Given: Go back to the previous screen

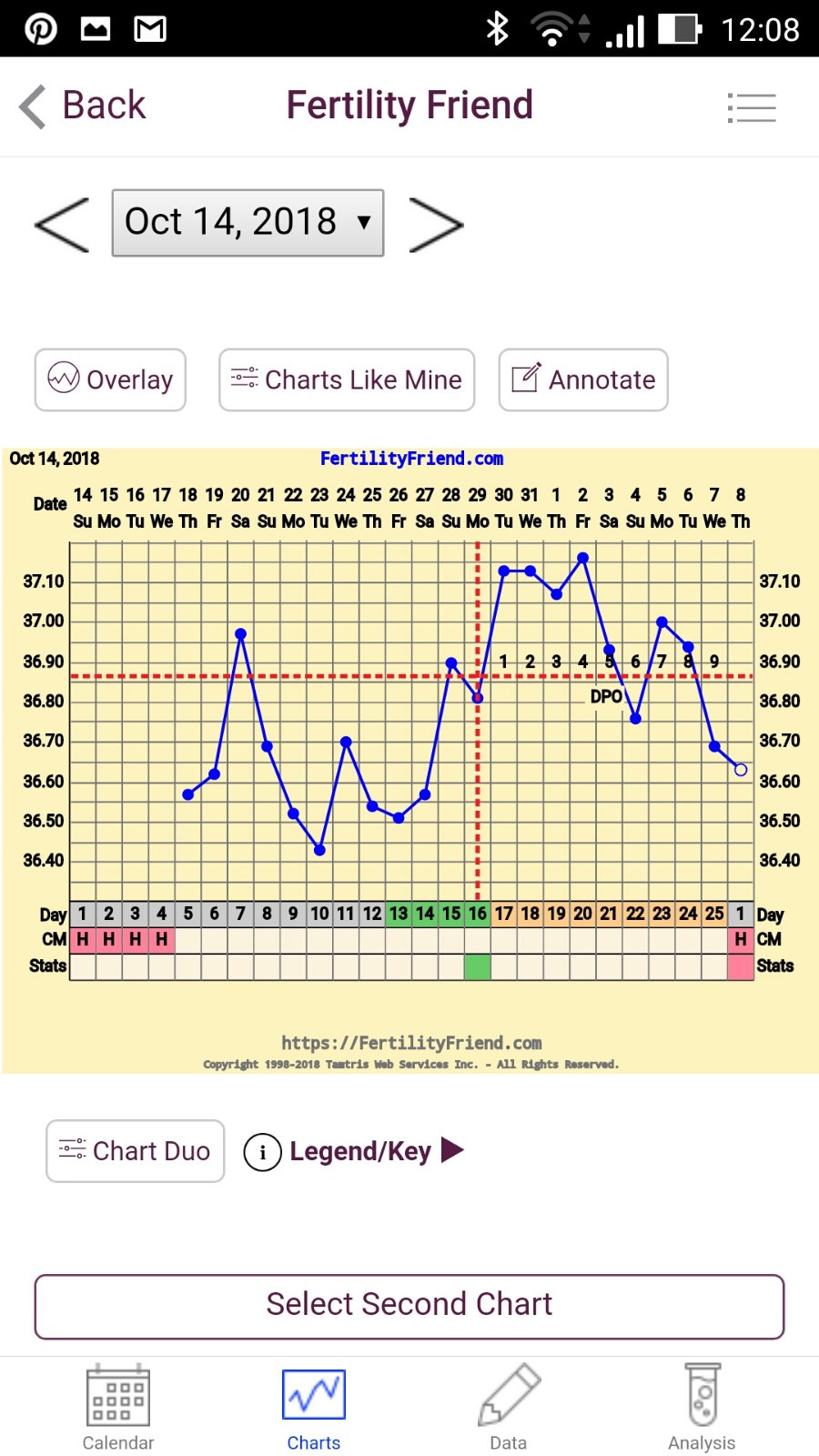Looking at the screenshot, I should [82, 106].
